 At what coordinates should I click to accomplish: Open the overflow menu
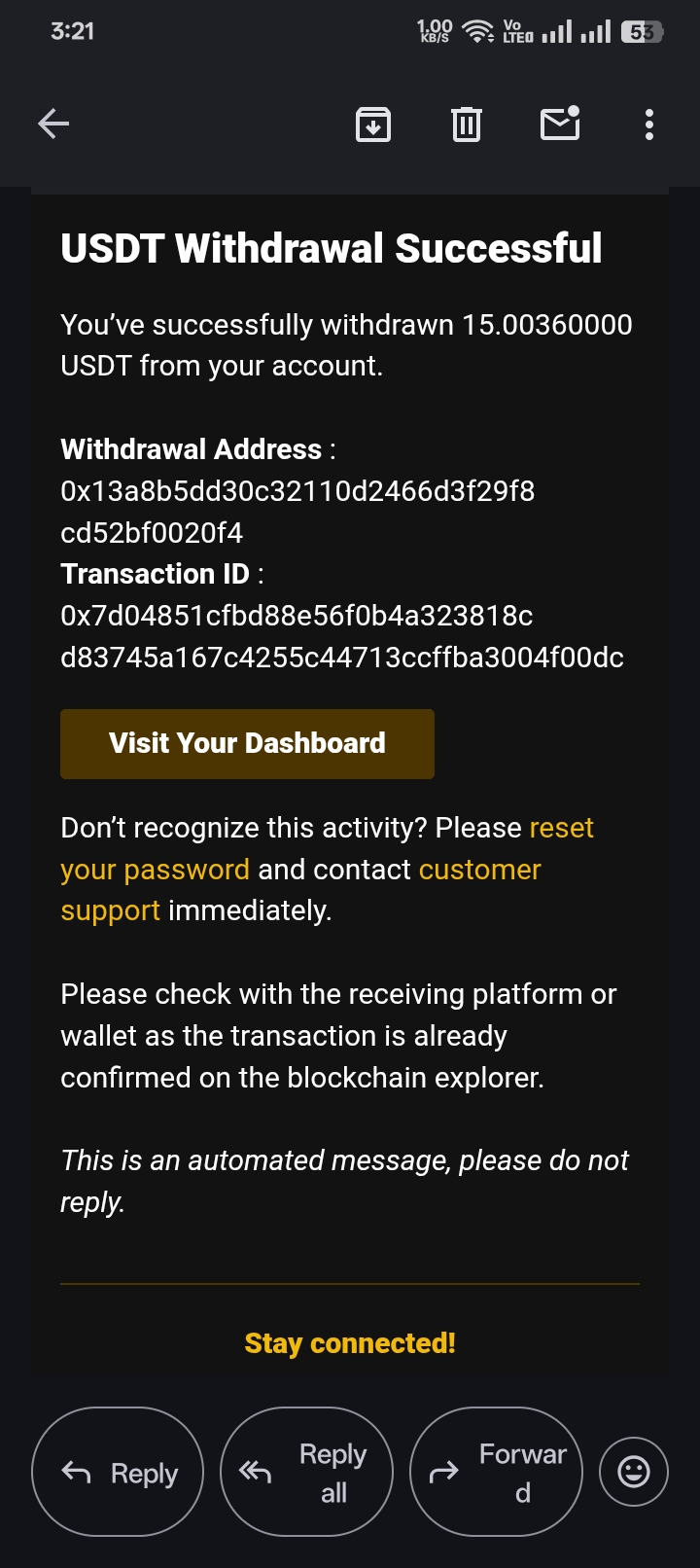click(649, 125)
